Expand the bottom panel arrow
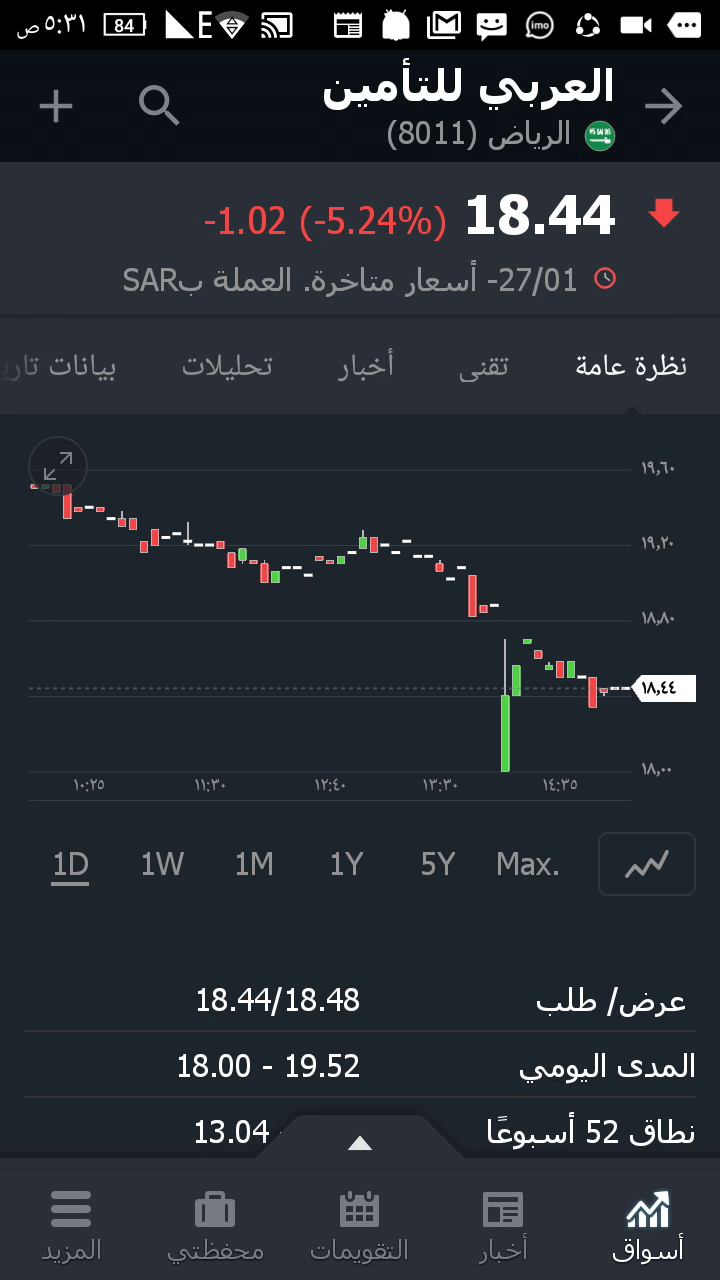 point(360,1144)
